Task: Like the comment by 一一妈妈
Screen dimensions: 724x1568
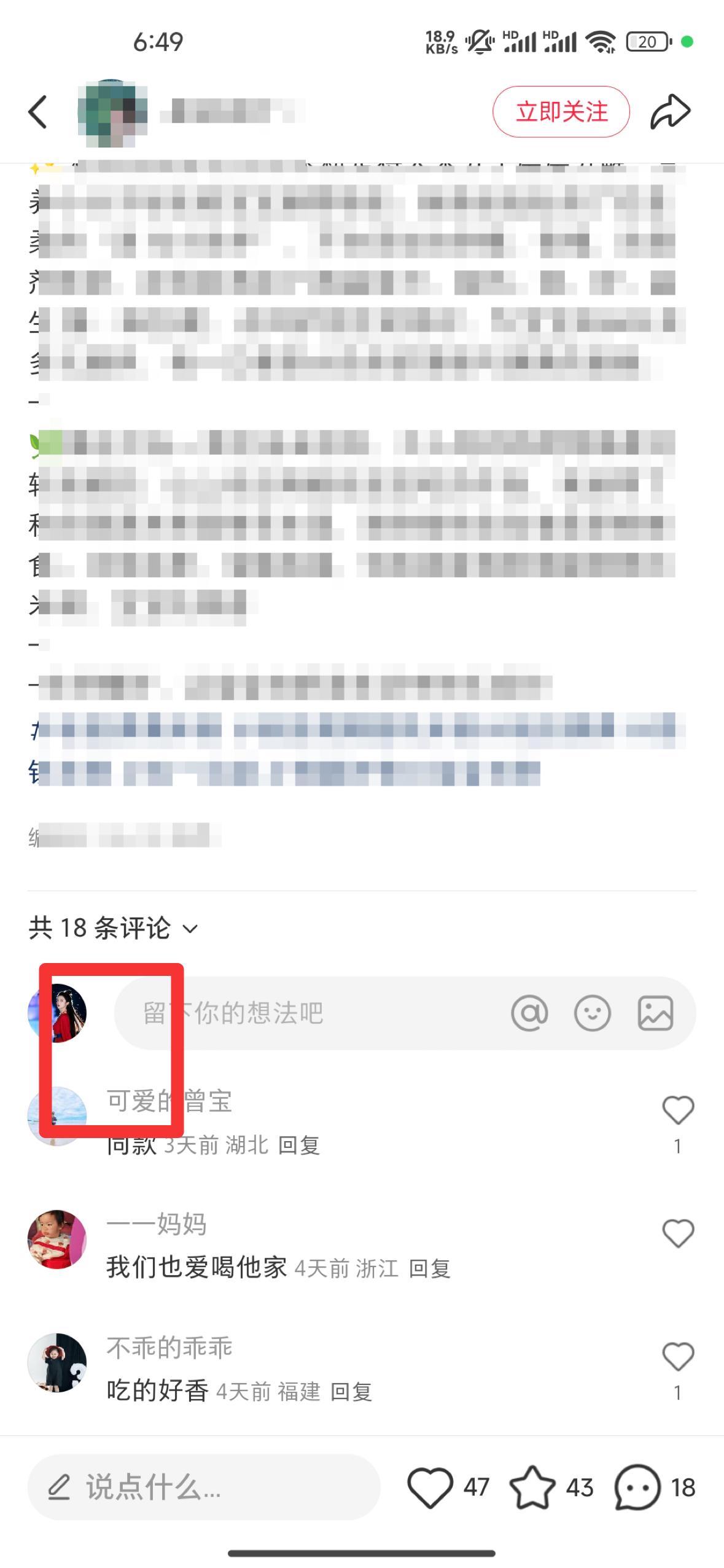Action: click(x=678, y=1233)
